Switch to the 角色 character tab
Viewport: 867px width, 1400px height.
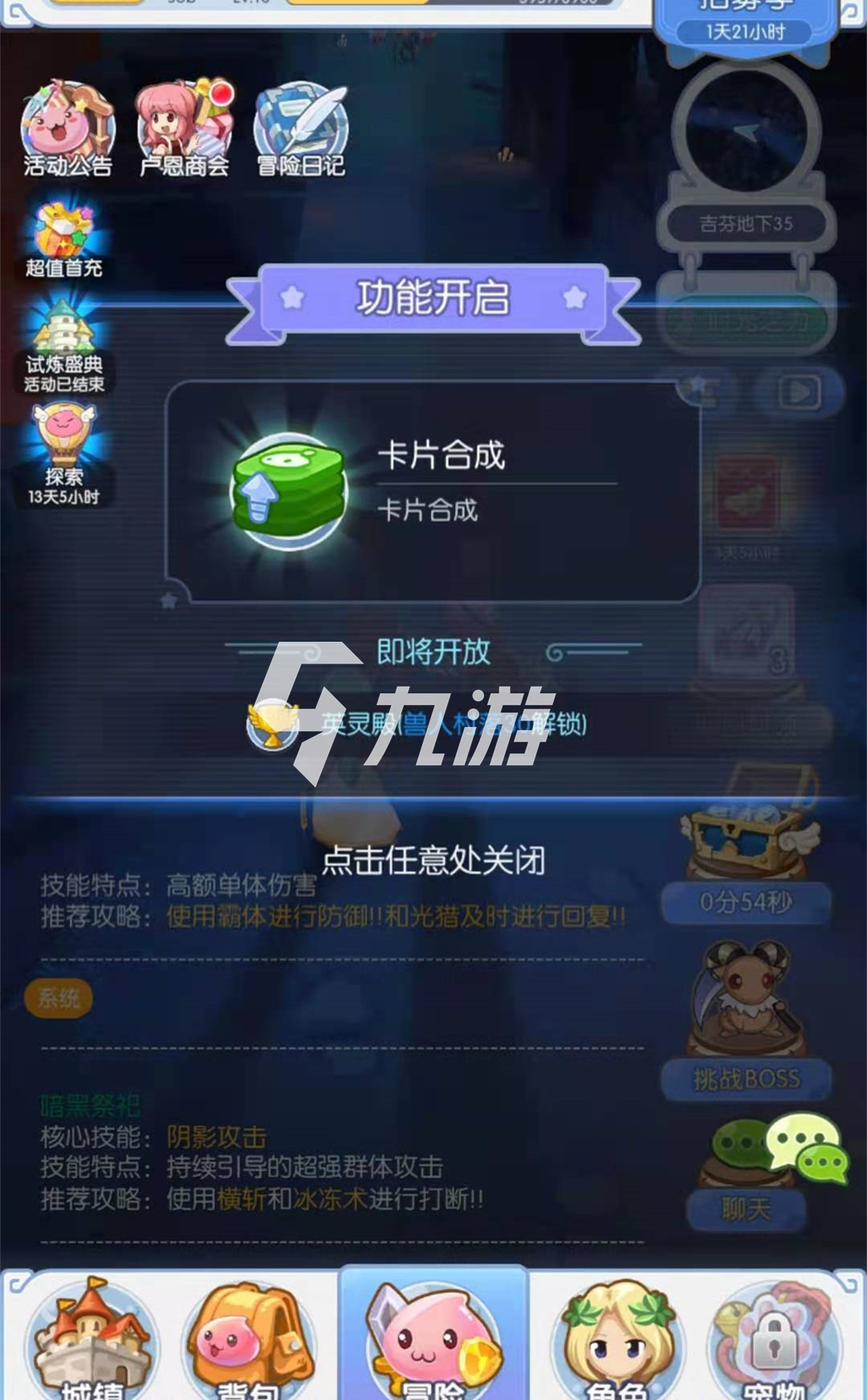coord(617,1340)
